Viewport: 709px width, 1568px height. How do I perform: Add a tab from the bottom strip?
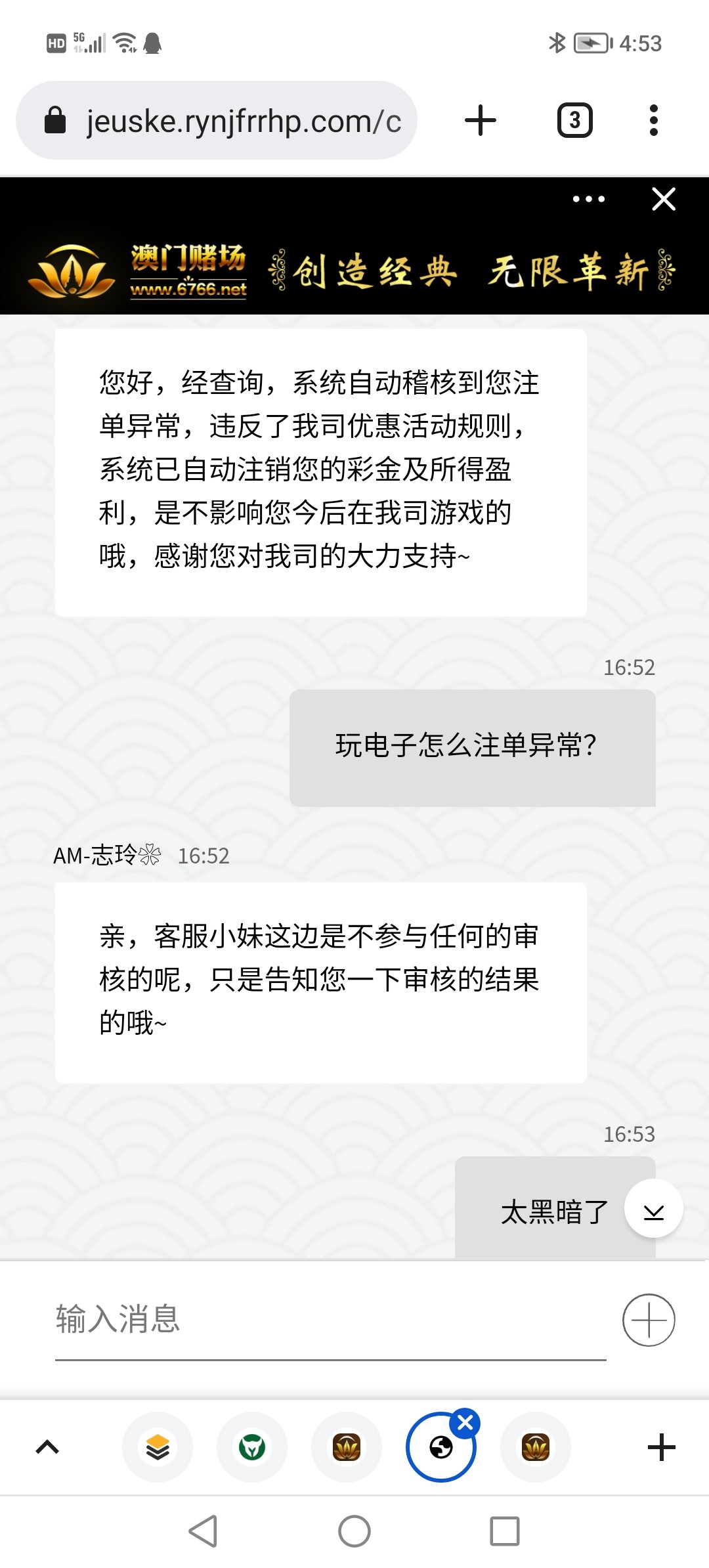click(661, 1447)
